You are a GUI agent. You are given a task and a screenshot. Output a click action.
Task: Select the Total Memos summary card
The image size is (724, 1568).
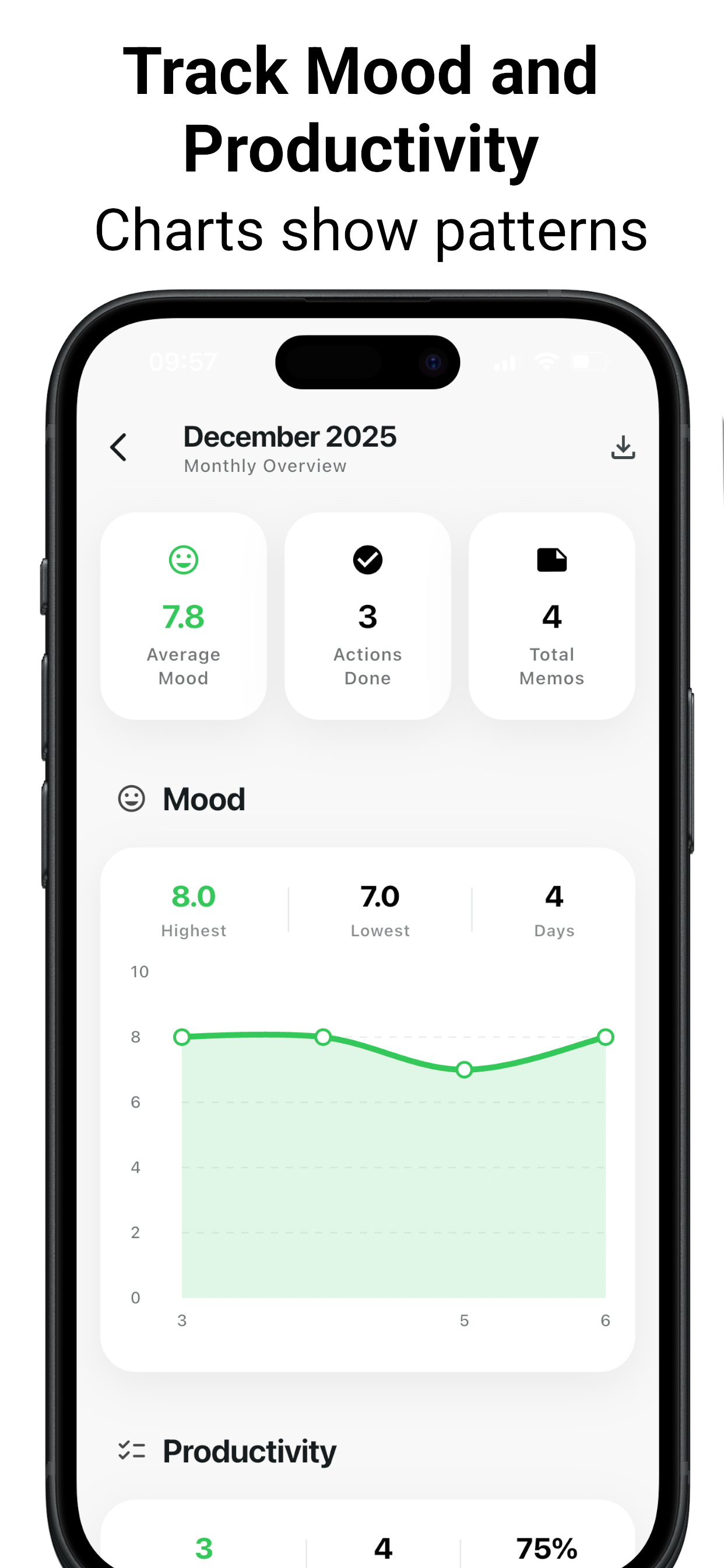(551, 615)
